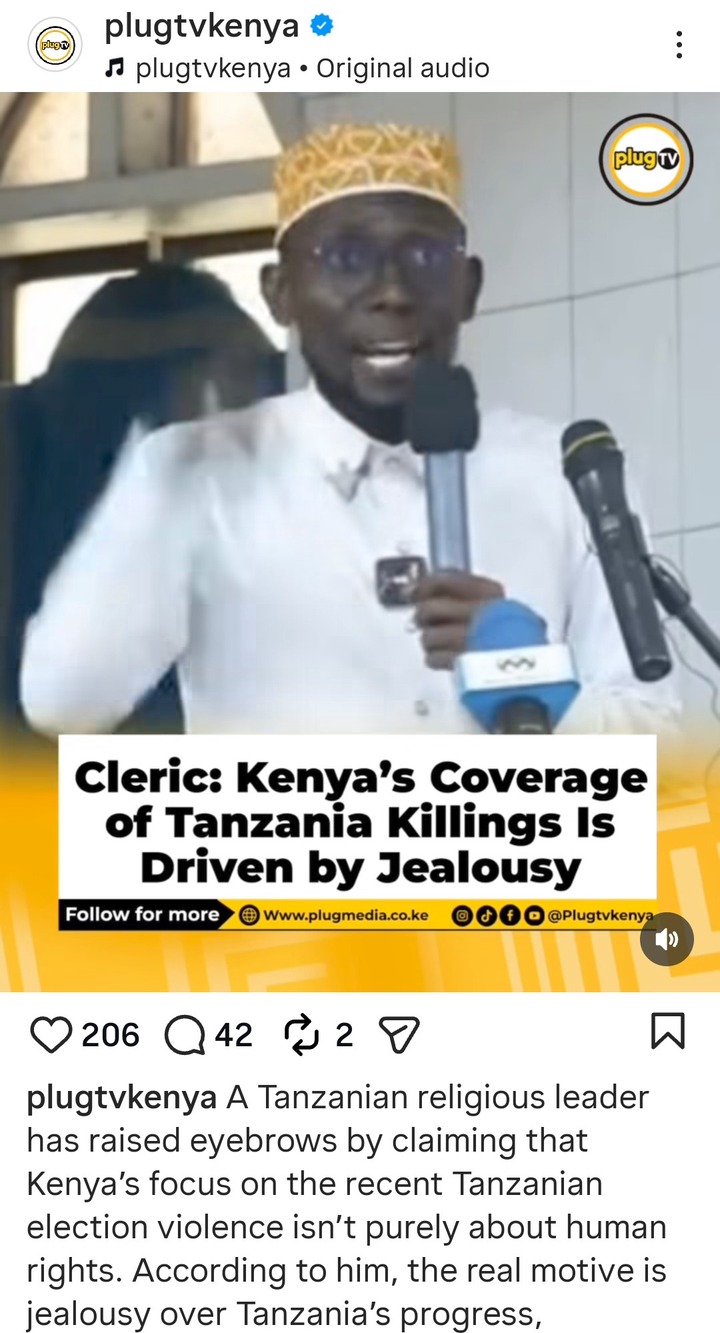720x1333 pixels.
Task: Open the comments with the speech bubble icon
Action: coord(185,1034)
